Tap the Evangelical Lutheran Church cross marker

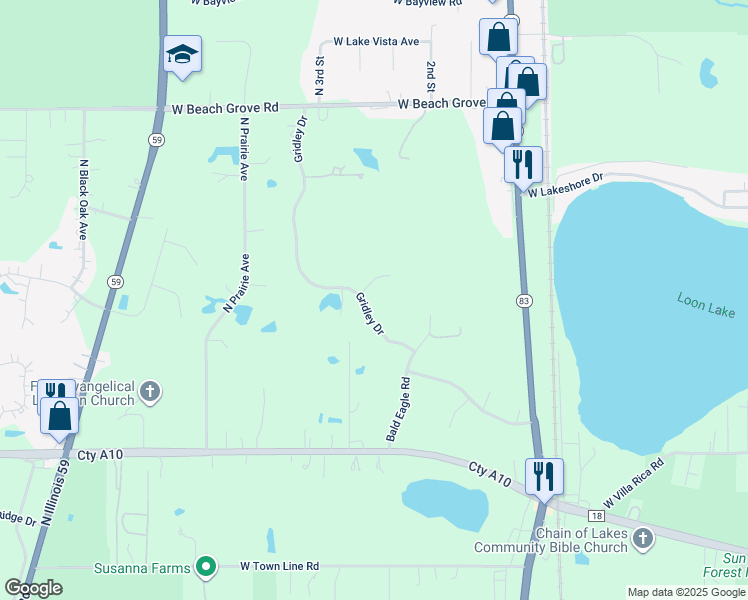pyautogui.click(x=149, y=390)
